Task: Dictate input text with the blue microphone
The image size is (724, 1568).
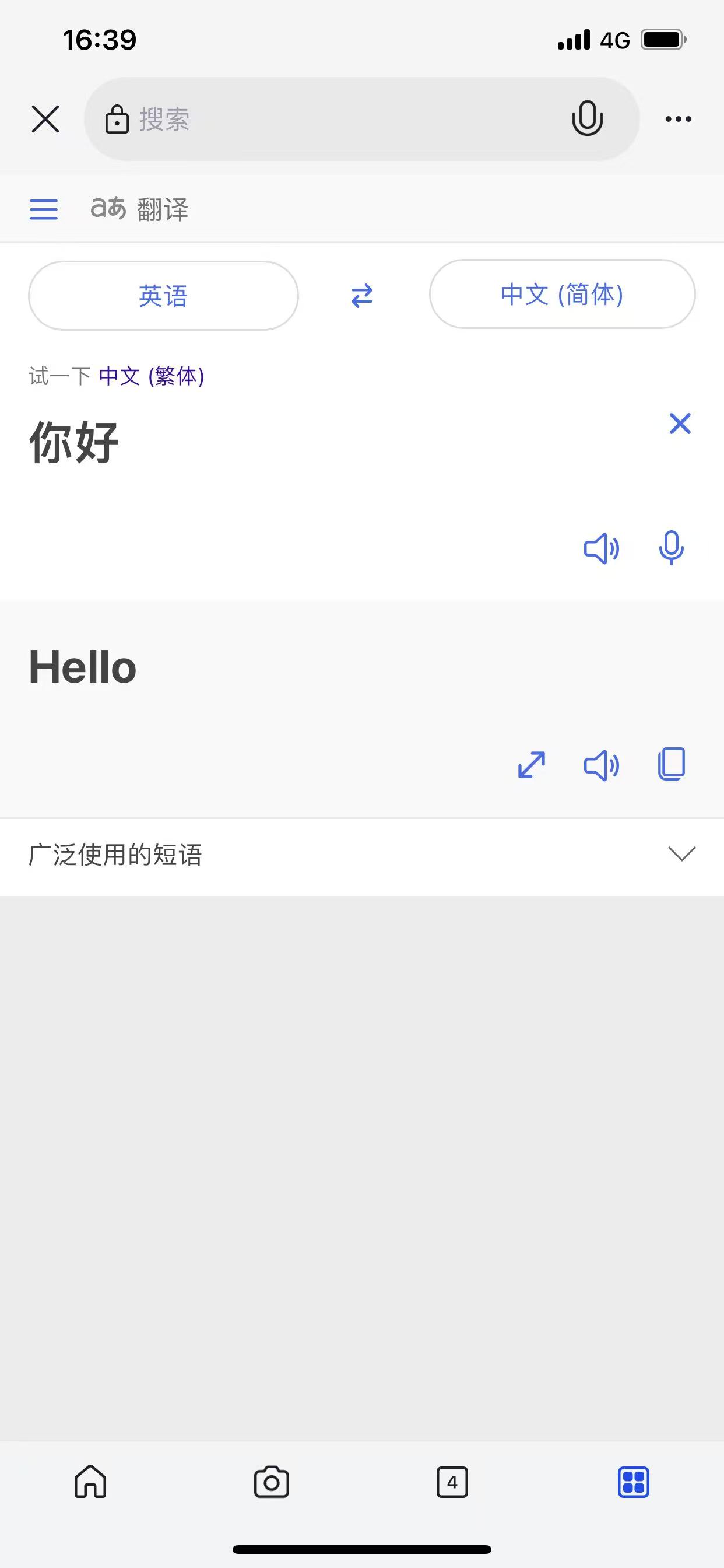Action: coord(671,548)
